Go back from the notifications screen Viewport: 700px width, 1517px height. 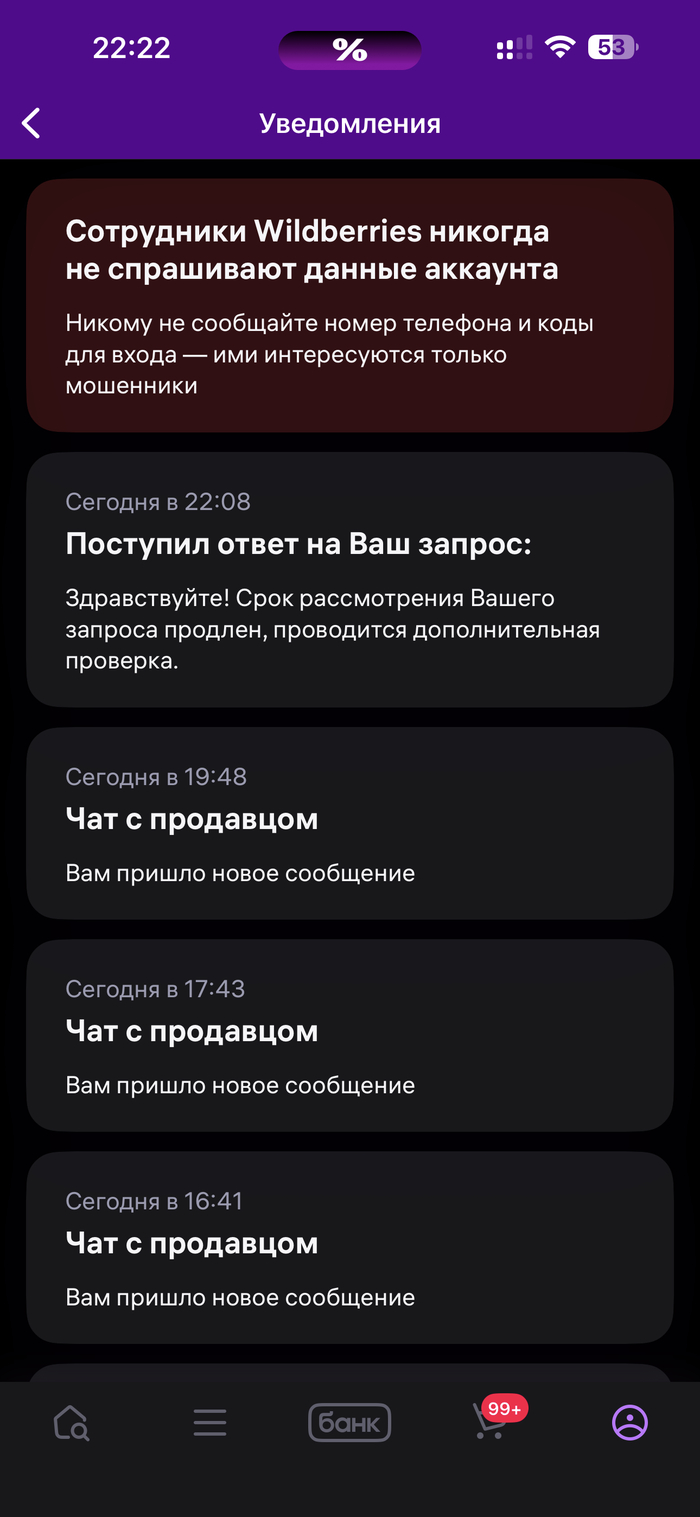pyautogui.click(x=32, y=124)
